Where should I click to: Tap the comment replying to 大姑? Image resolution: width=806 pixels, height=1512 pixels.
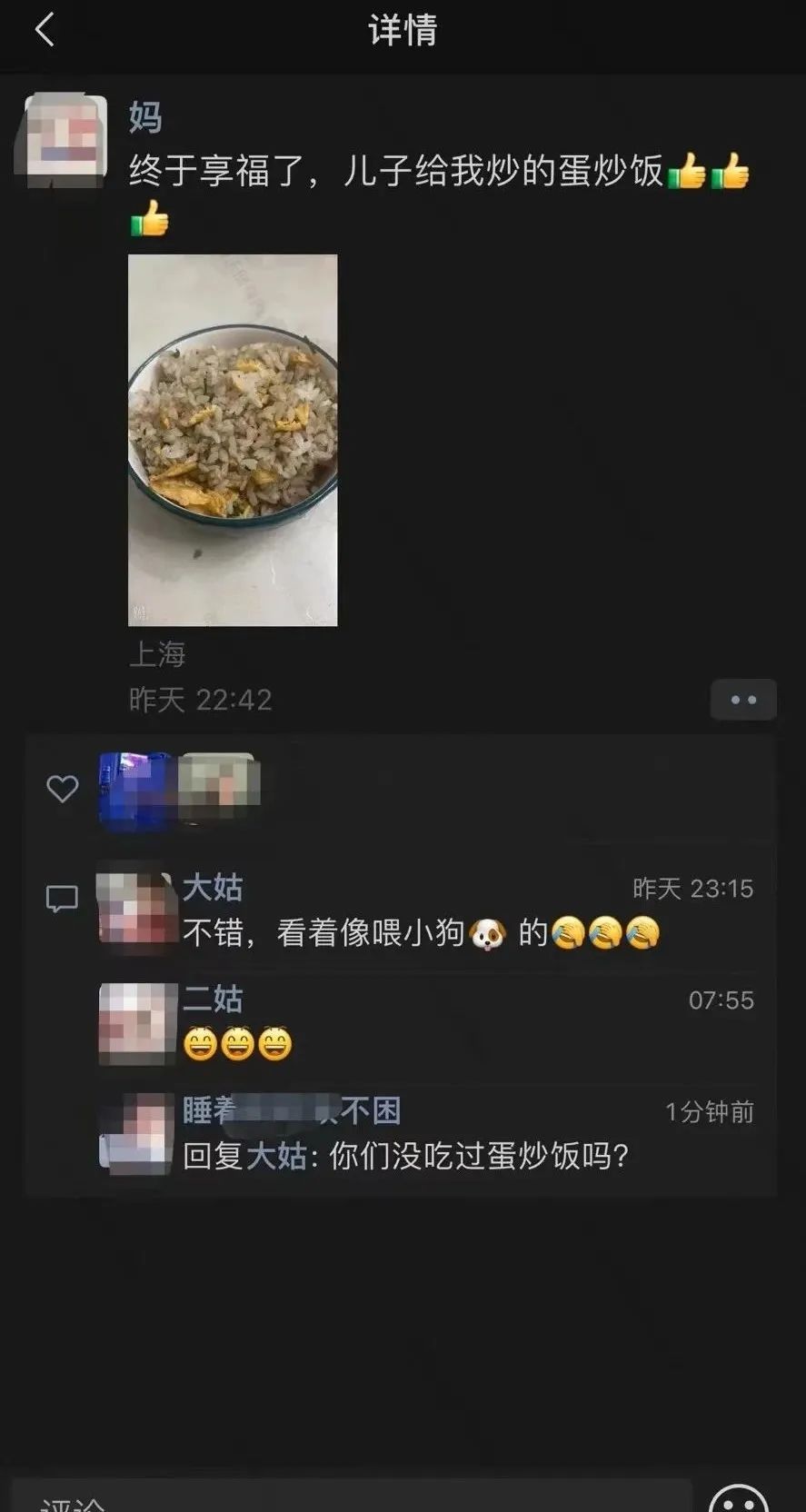click(406, 1156)
